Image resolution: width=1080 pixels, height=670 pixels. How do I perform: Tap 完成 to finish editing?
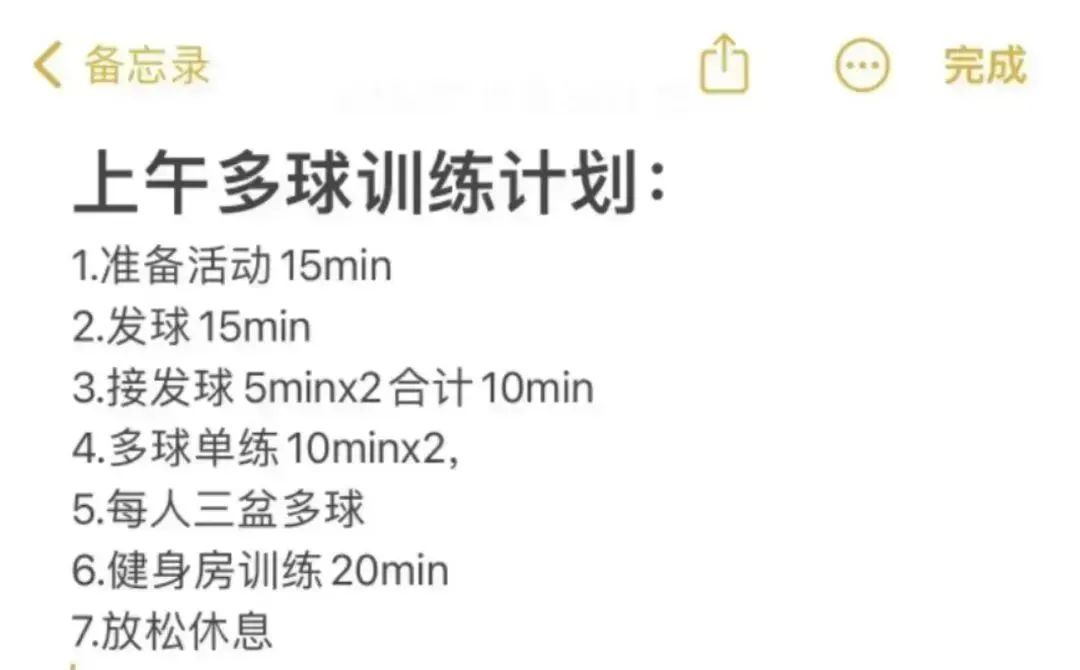tap(985, 66)
